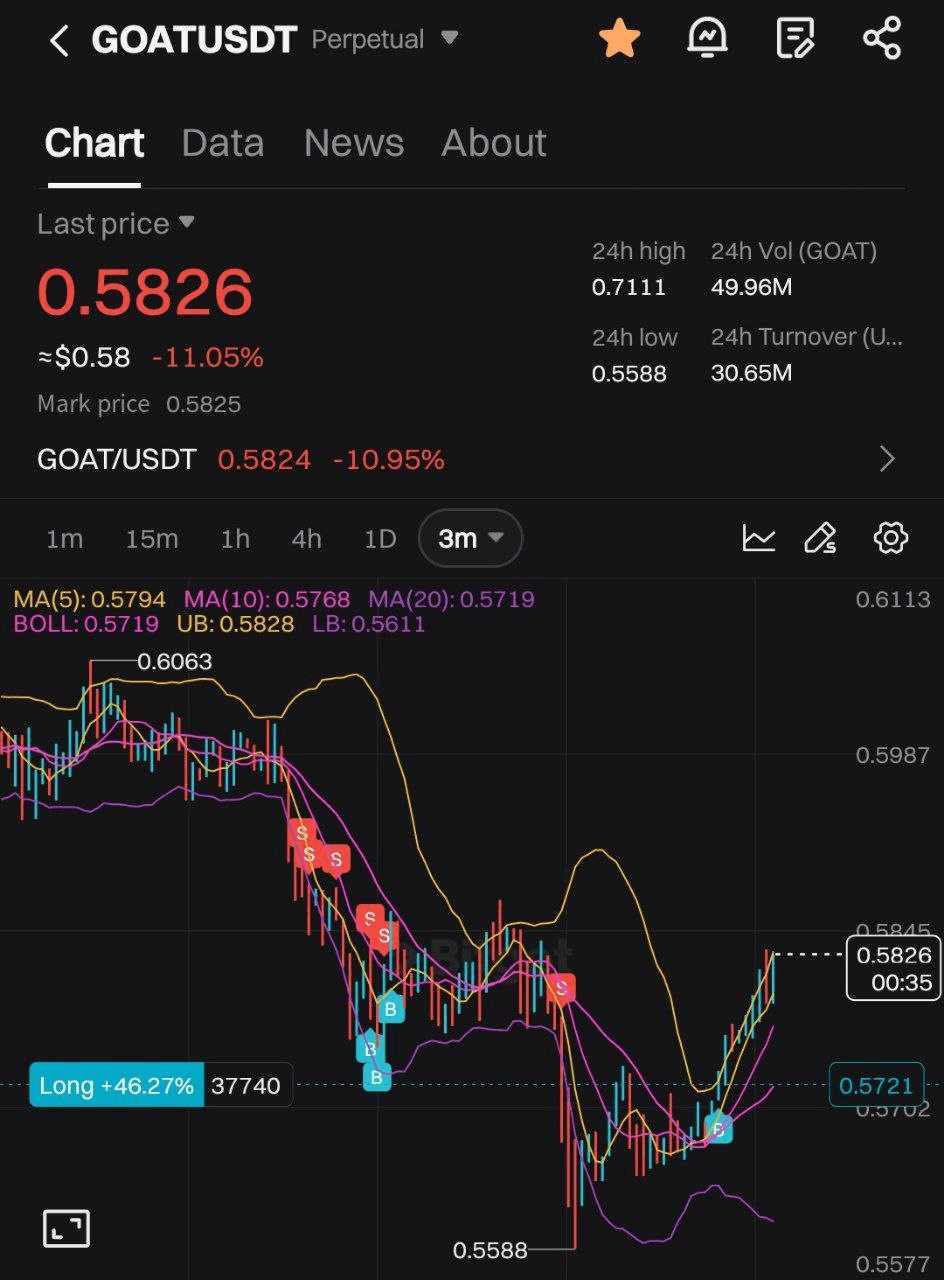Open the drawing tools pencil
Viewport: 944px width, 1280px height.
coord(820,538)
